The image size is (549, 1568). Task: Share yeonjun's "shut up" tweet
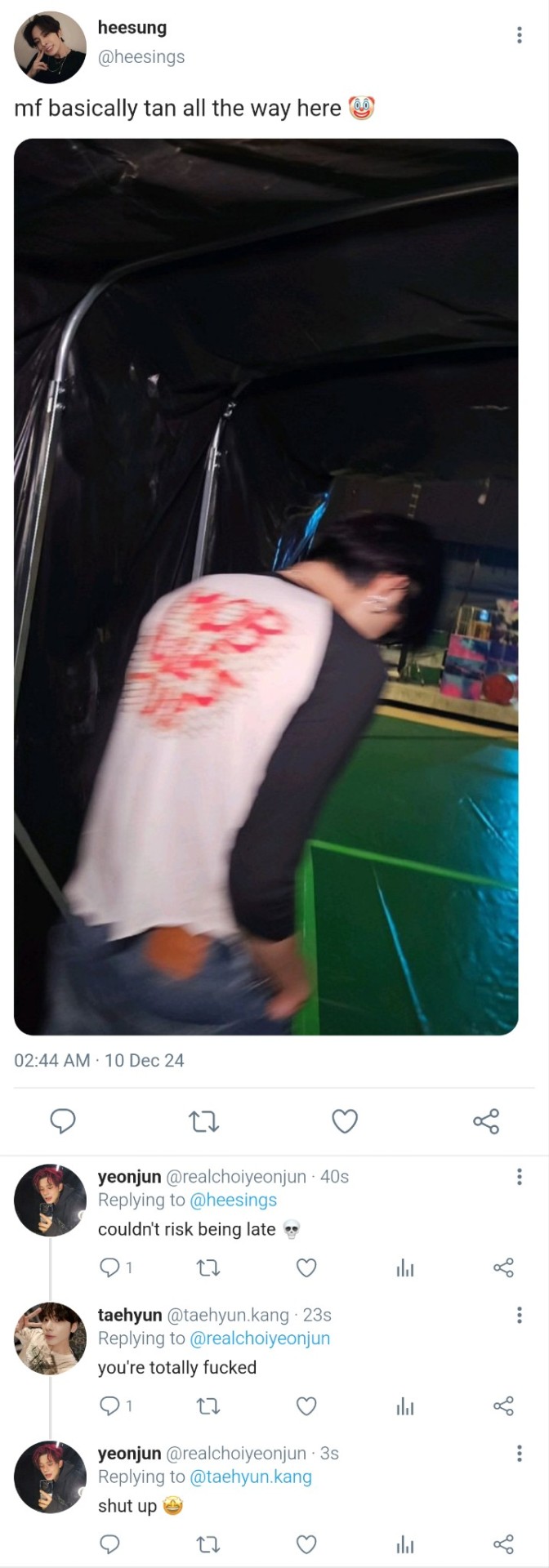click(503, 1543)
